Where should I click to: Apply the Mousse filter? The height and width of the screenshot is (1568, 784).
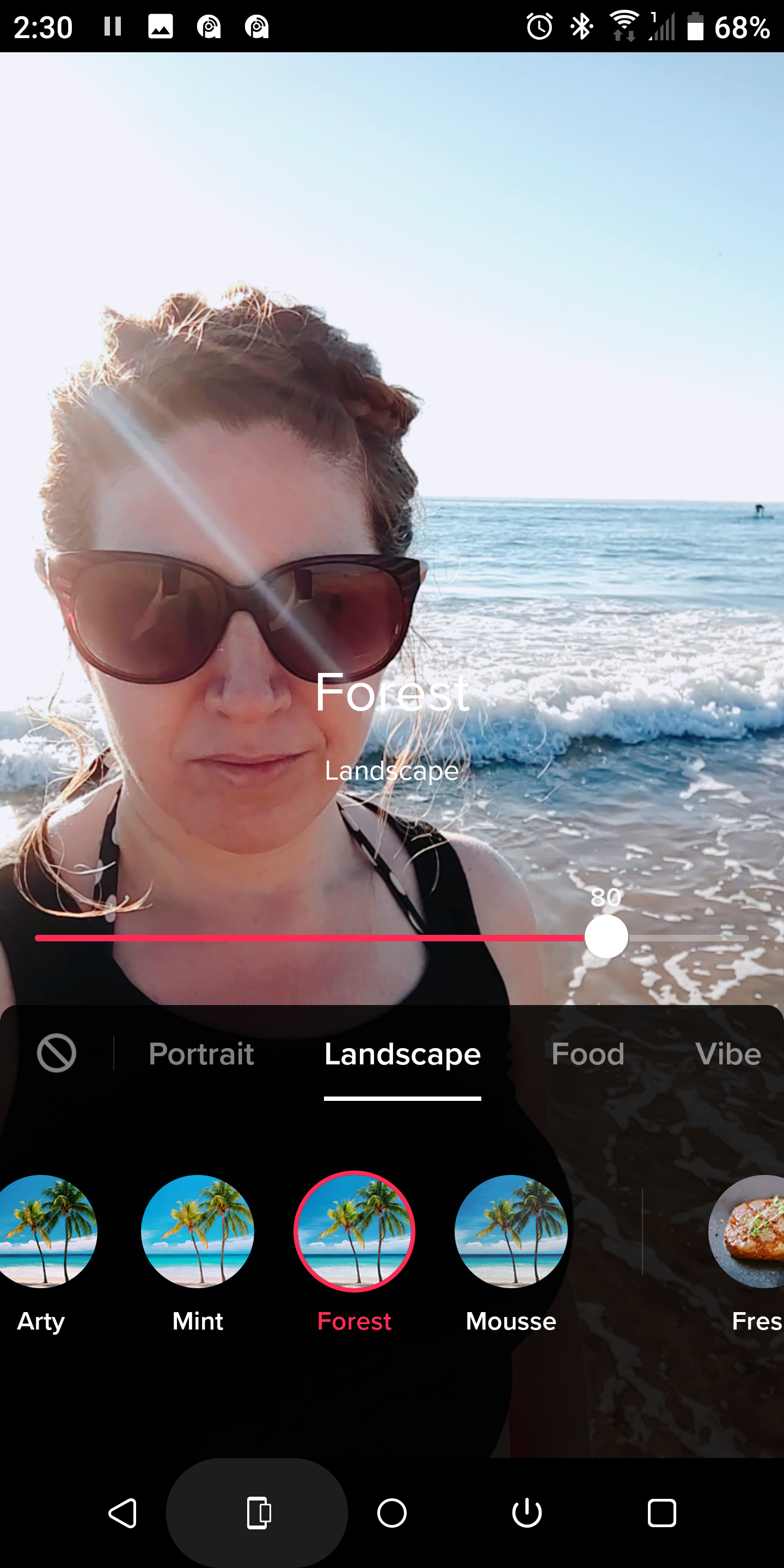[511, 1232]
